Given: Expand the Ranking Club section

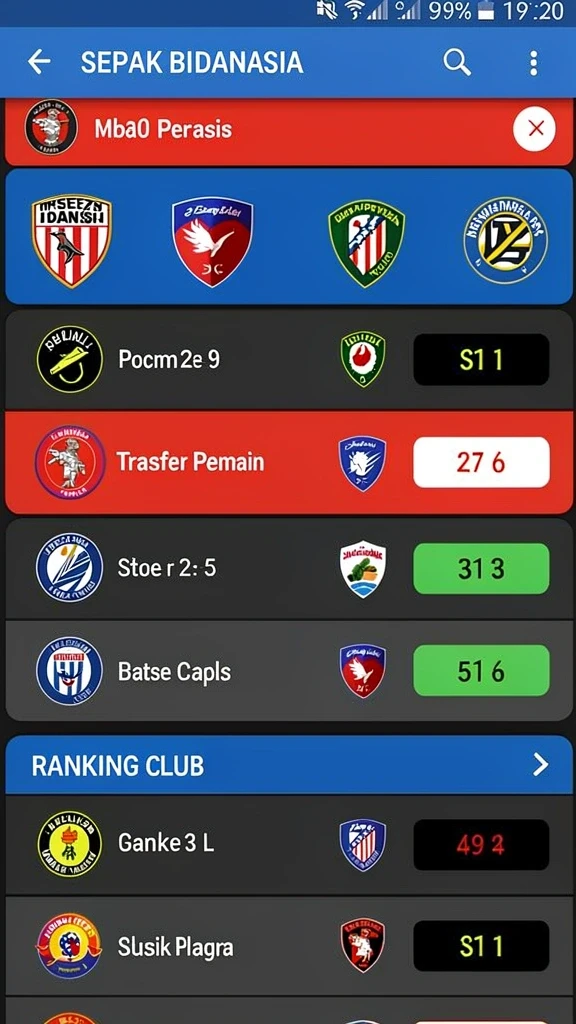Looking at the screenshot, I should [x=289, y=765].
